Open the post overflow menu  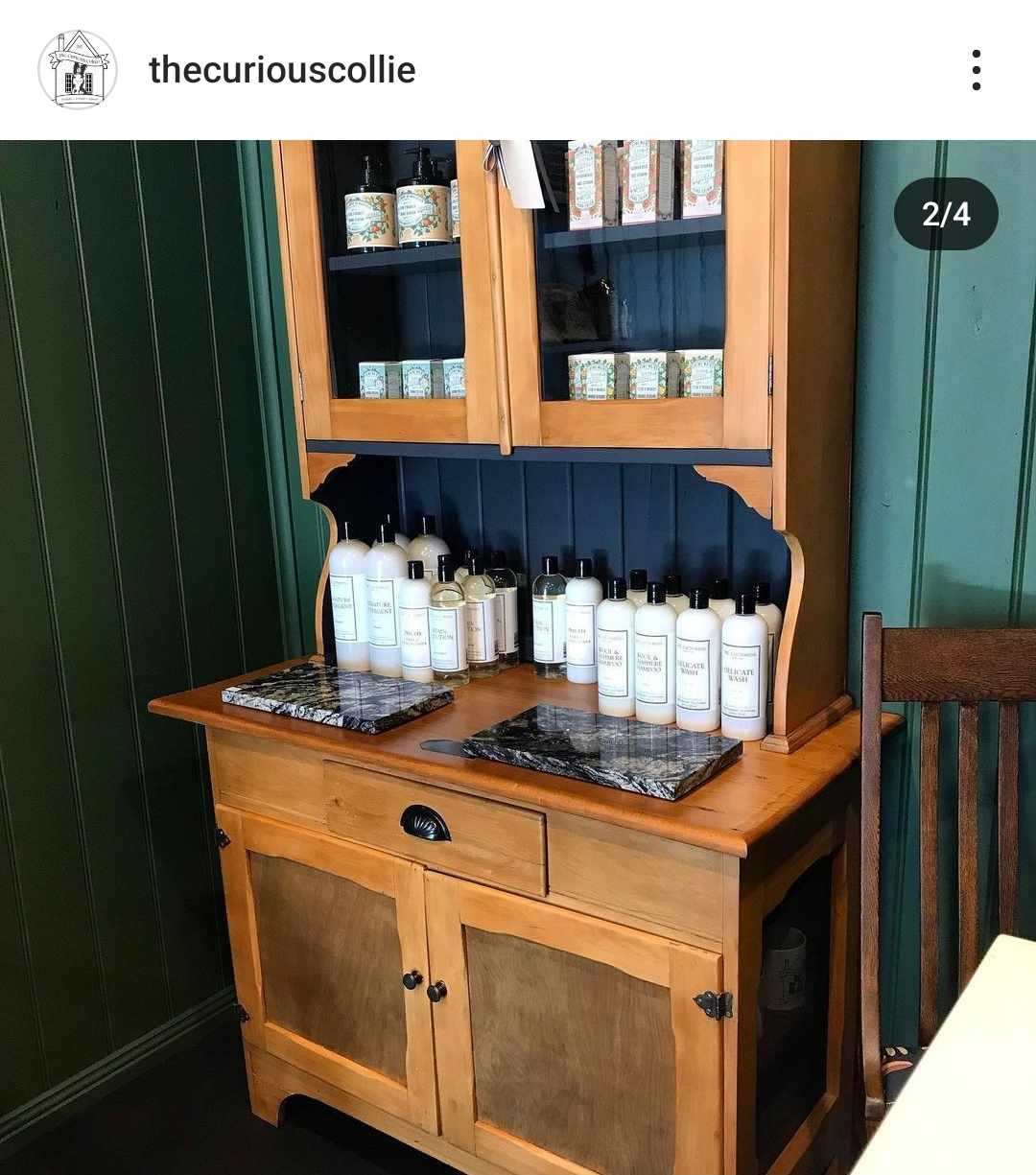click(976, 70)
